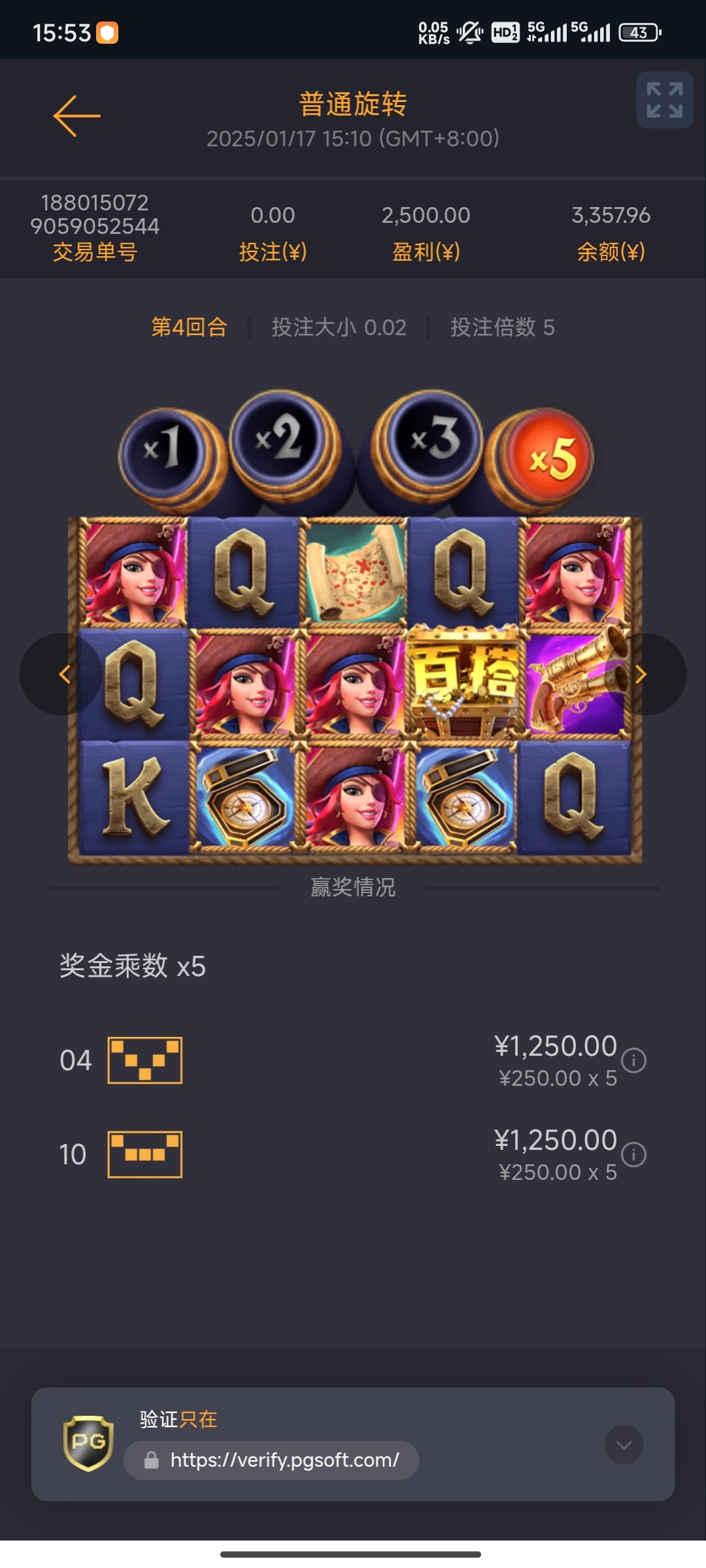Show the next round with the right arrow
Viewport: 706px width, 1568px height.
[x=642, y=674]
